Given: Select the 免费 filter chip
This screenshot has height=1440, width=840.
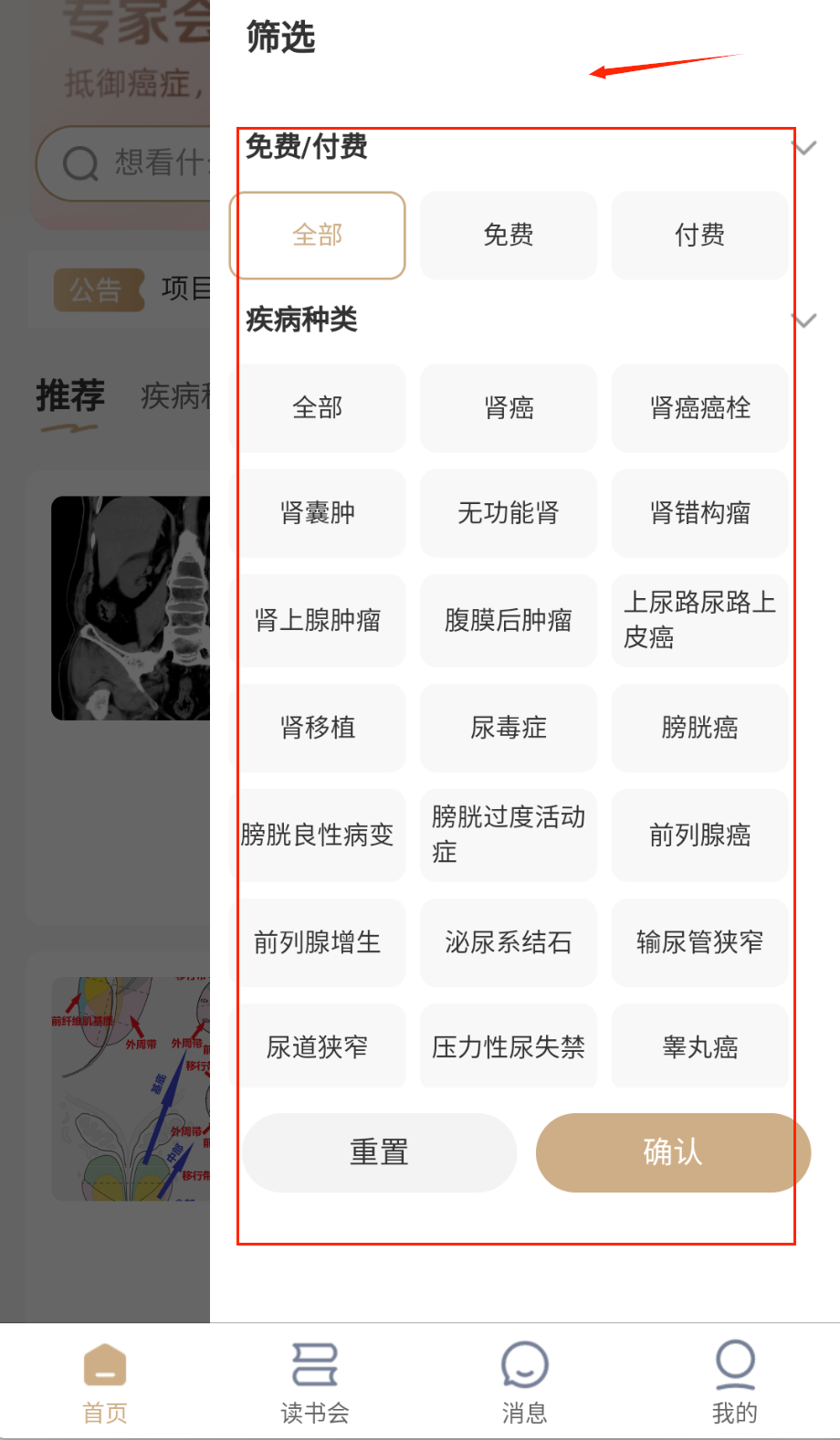Looking at the screenshot, I should (508, 236).
